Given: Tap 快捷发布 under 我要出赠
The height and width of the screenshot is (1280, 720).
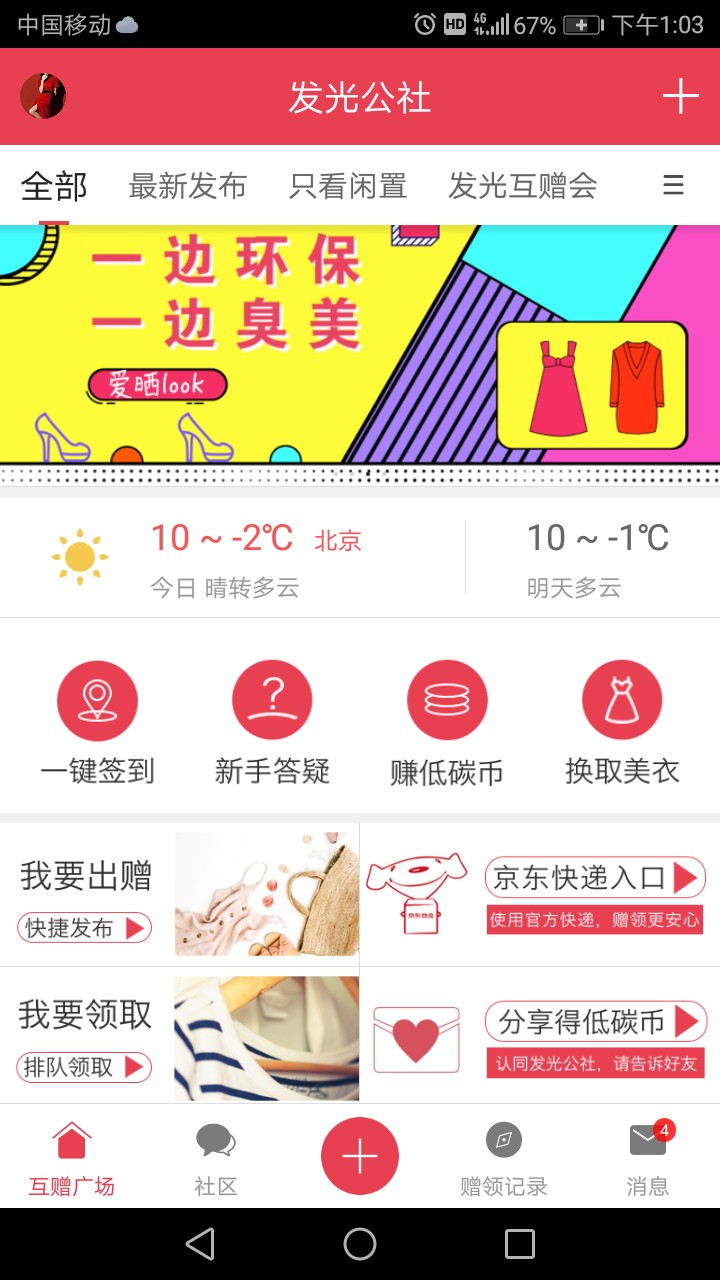Looking at the screenshot, I should click(84, 928).
